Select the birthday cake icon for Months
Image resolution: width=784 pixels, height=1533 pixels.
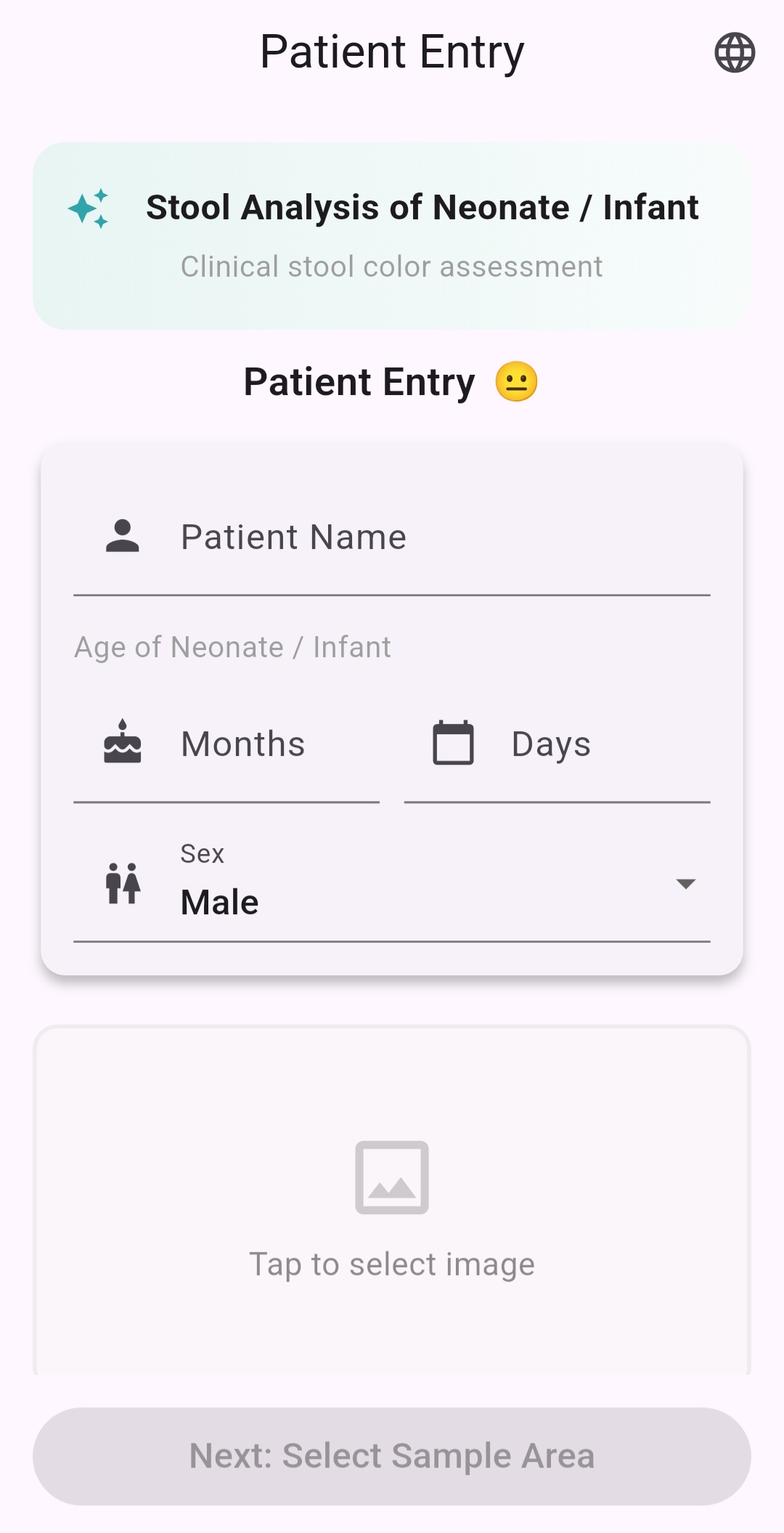123,742
